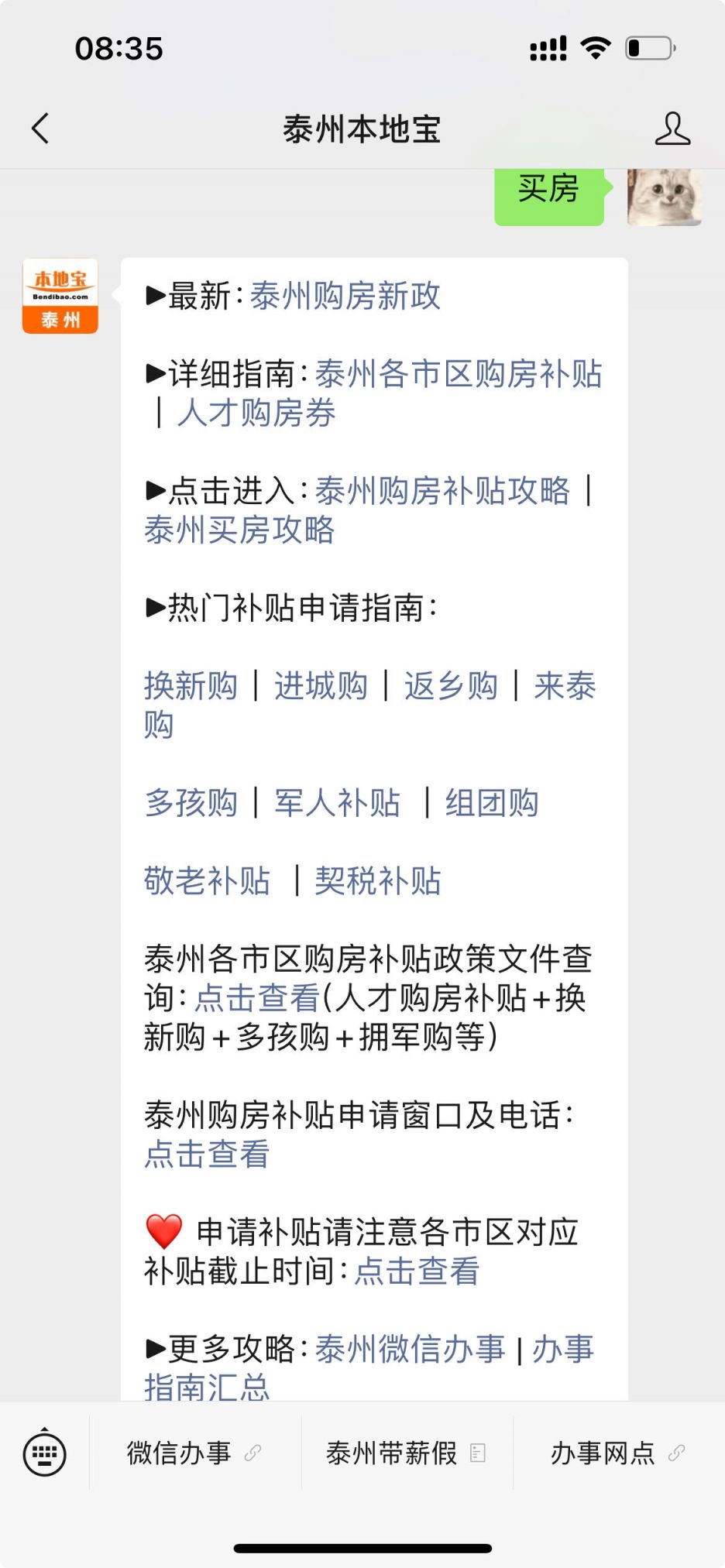Open the 换新购 subsidy guide
725x1568 pixels.
[191, 686]
